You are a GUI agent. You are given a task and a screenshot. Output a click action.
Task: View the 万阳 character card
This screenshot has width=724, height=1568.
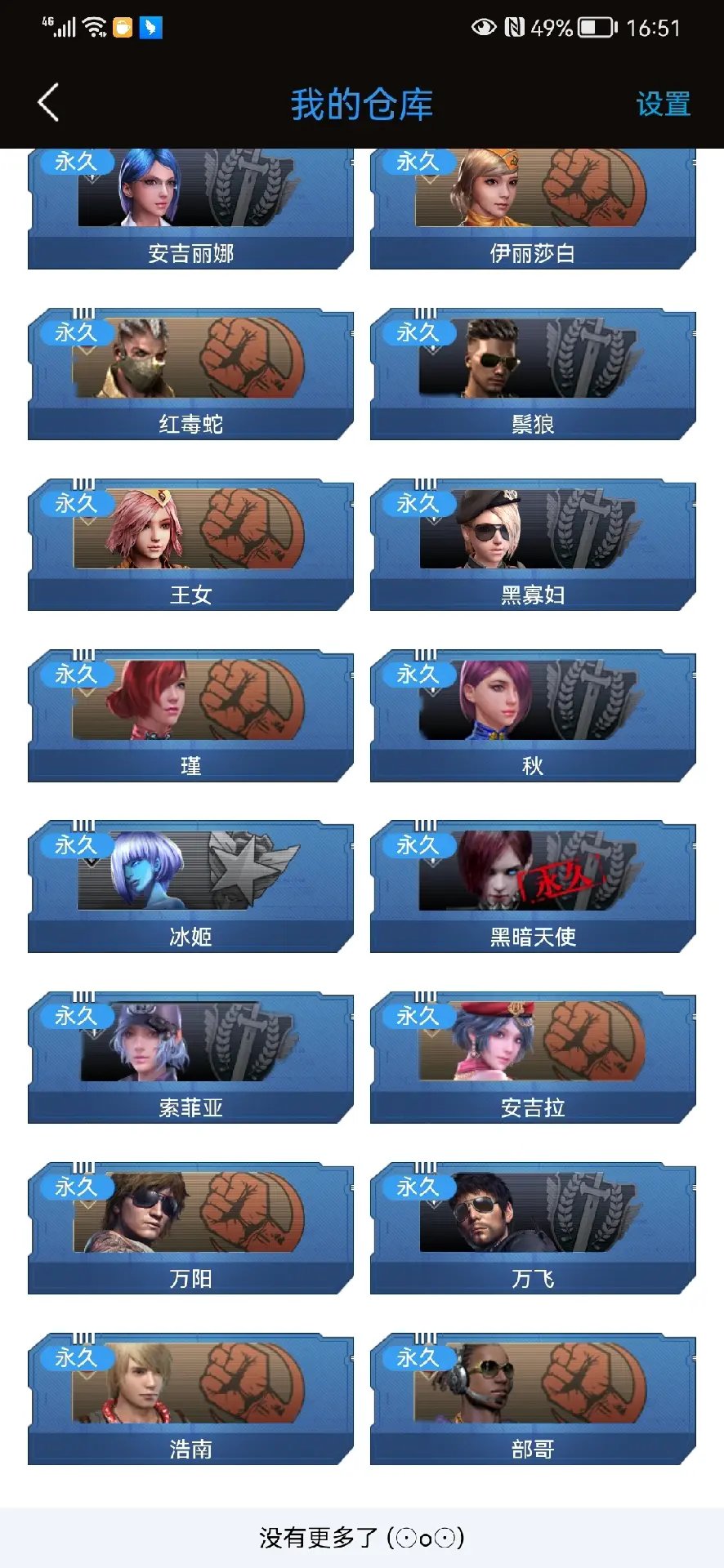pyautogui.click(x=190, y=1227)
